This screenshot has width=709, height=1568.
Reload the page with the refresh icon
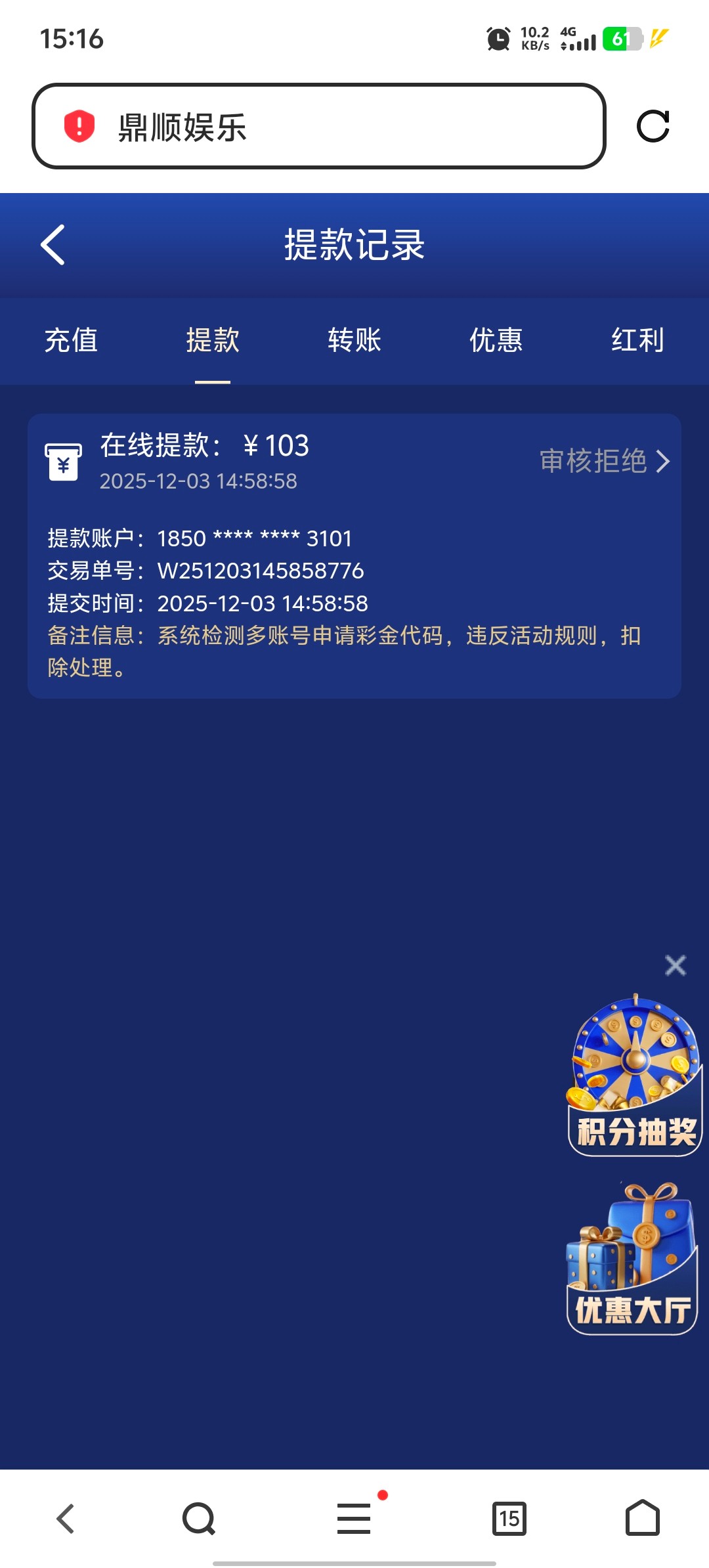click(653, 126)
